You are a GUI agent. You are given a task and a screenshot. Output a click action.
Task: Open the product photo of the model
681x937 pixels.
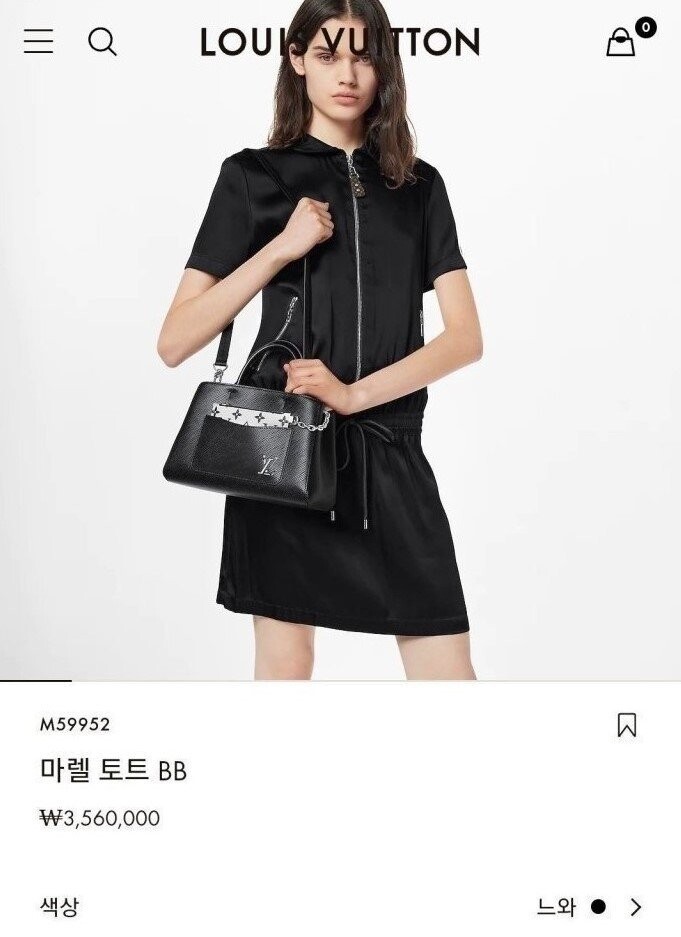340,340
